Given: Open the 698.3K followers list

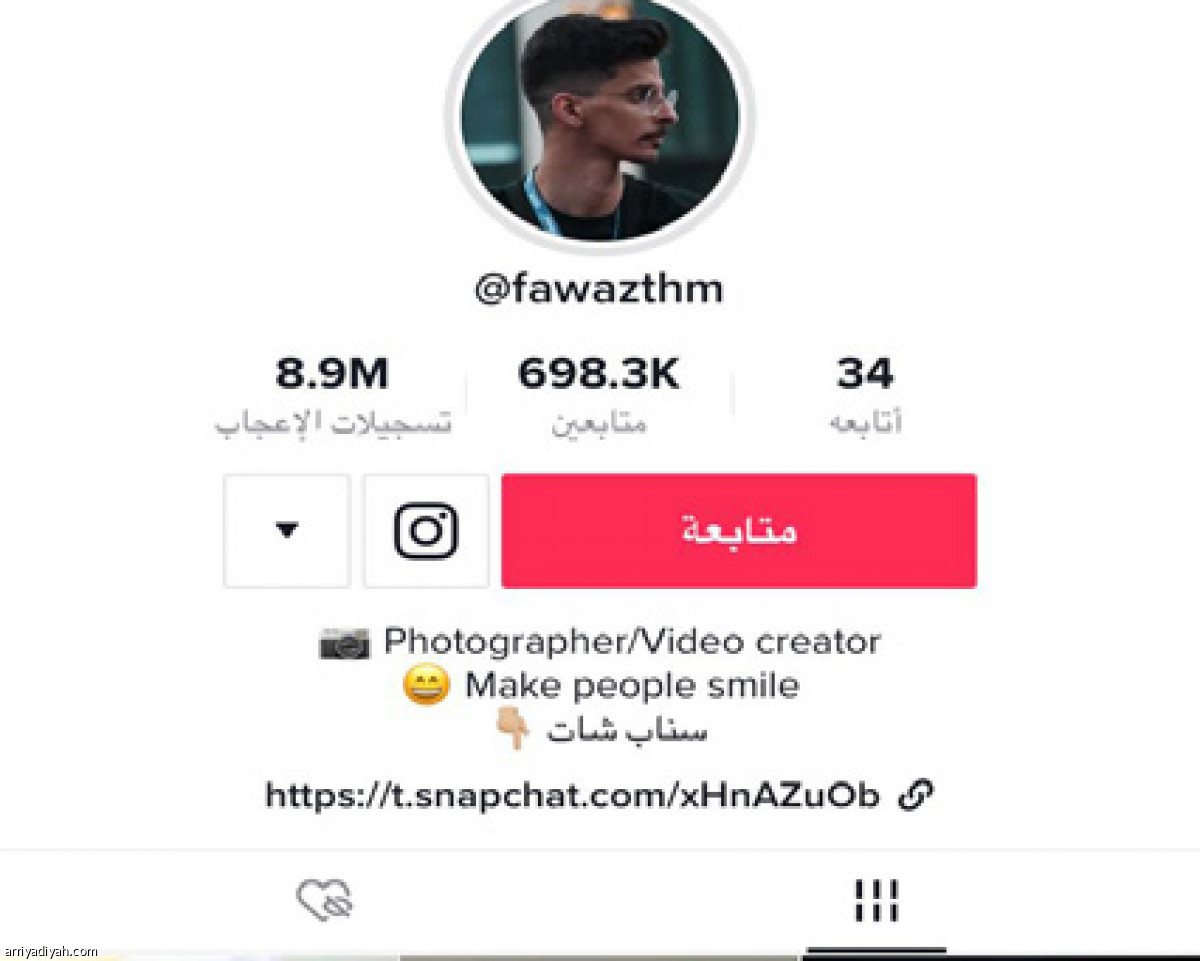Looking at the screenshot, I should point(598,395).
